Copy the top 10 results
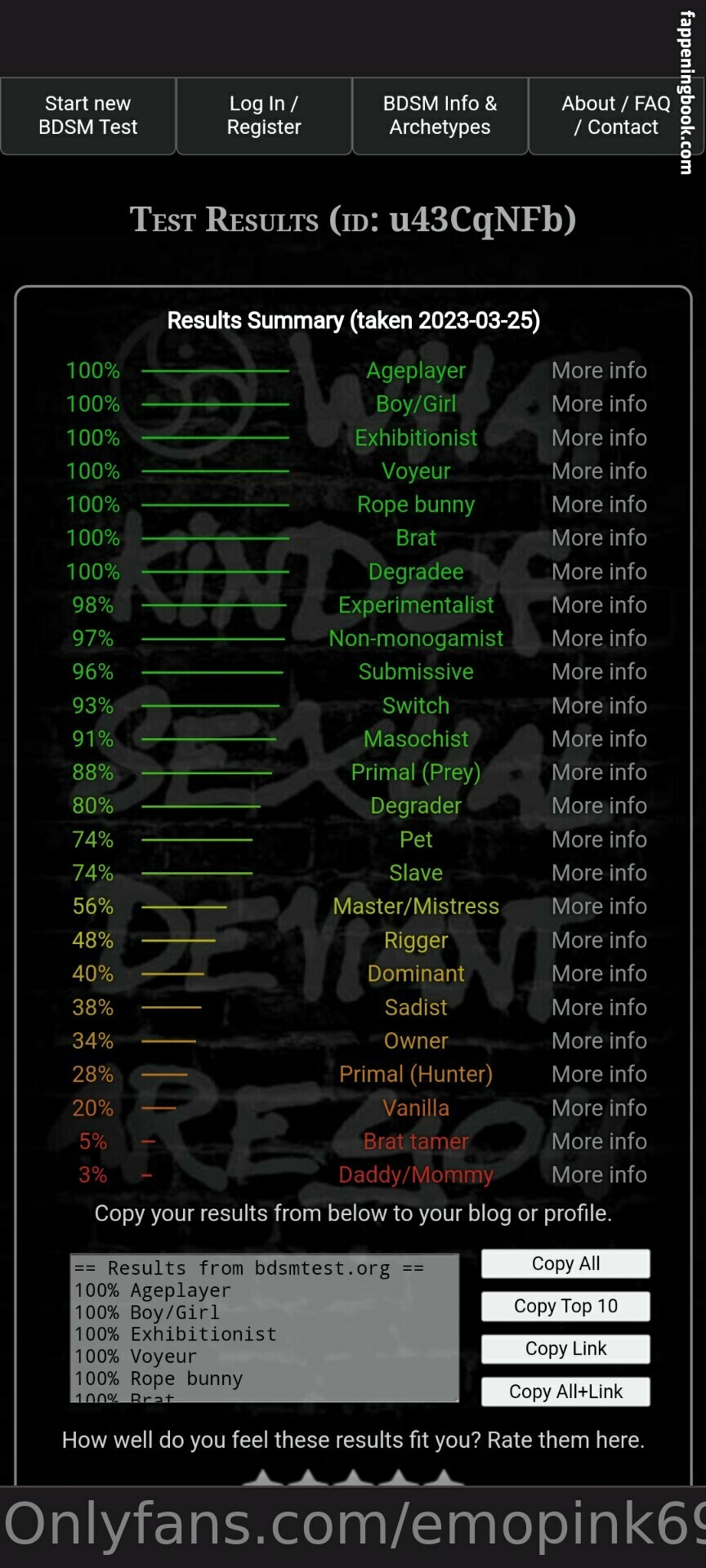The height and width of the screenshot is (1568, 706). 565,1306
